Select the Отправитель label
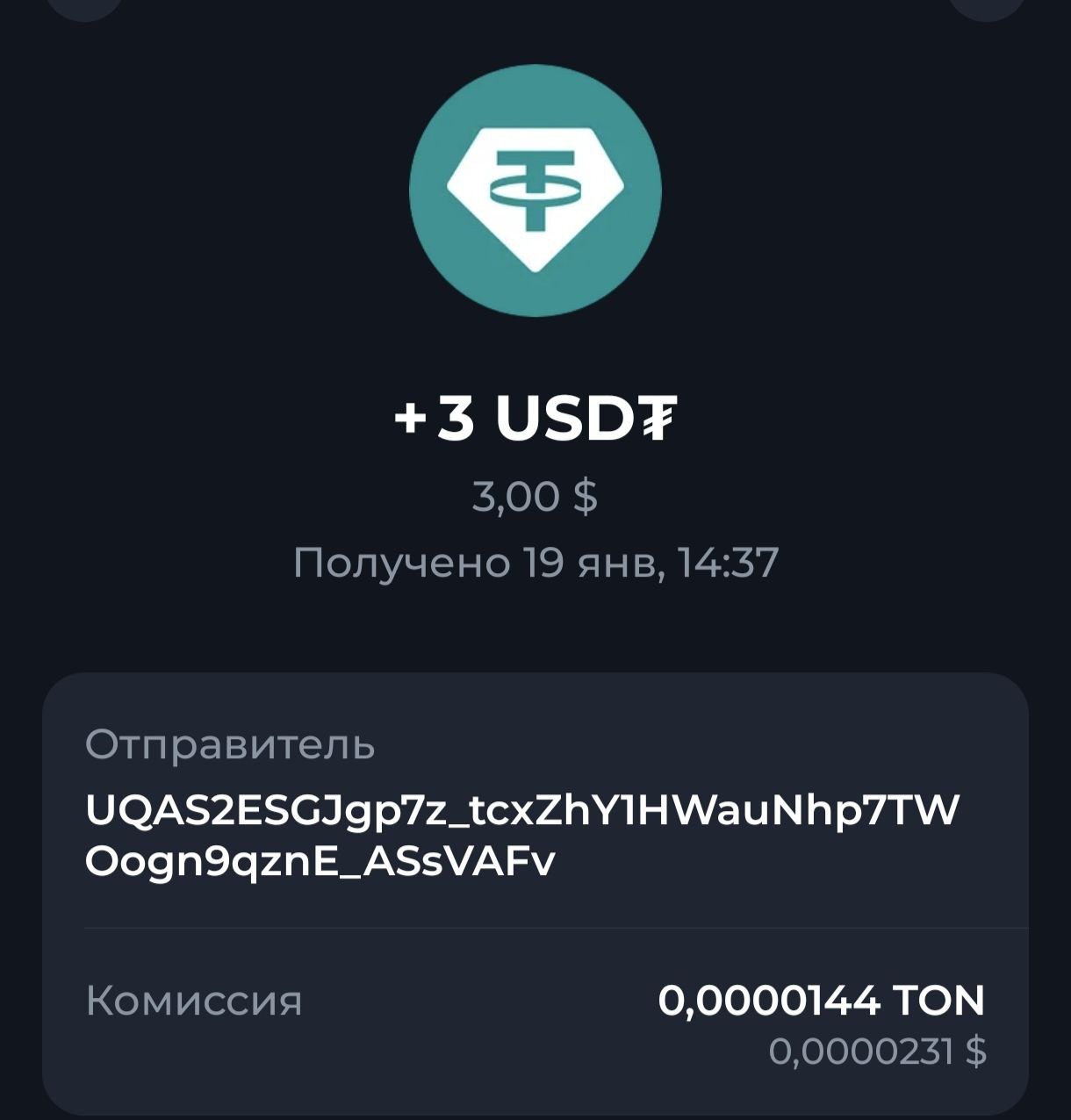The width and height of the screenshot is (1071, 1120). coord(233,747)
